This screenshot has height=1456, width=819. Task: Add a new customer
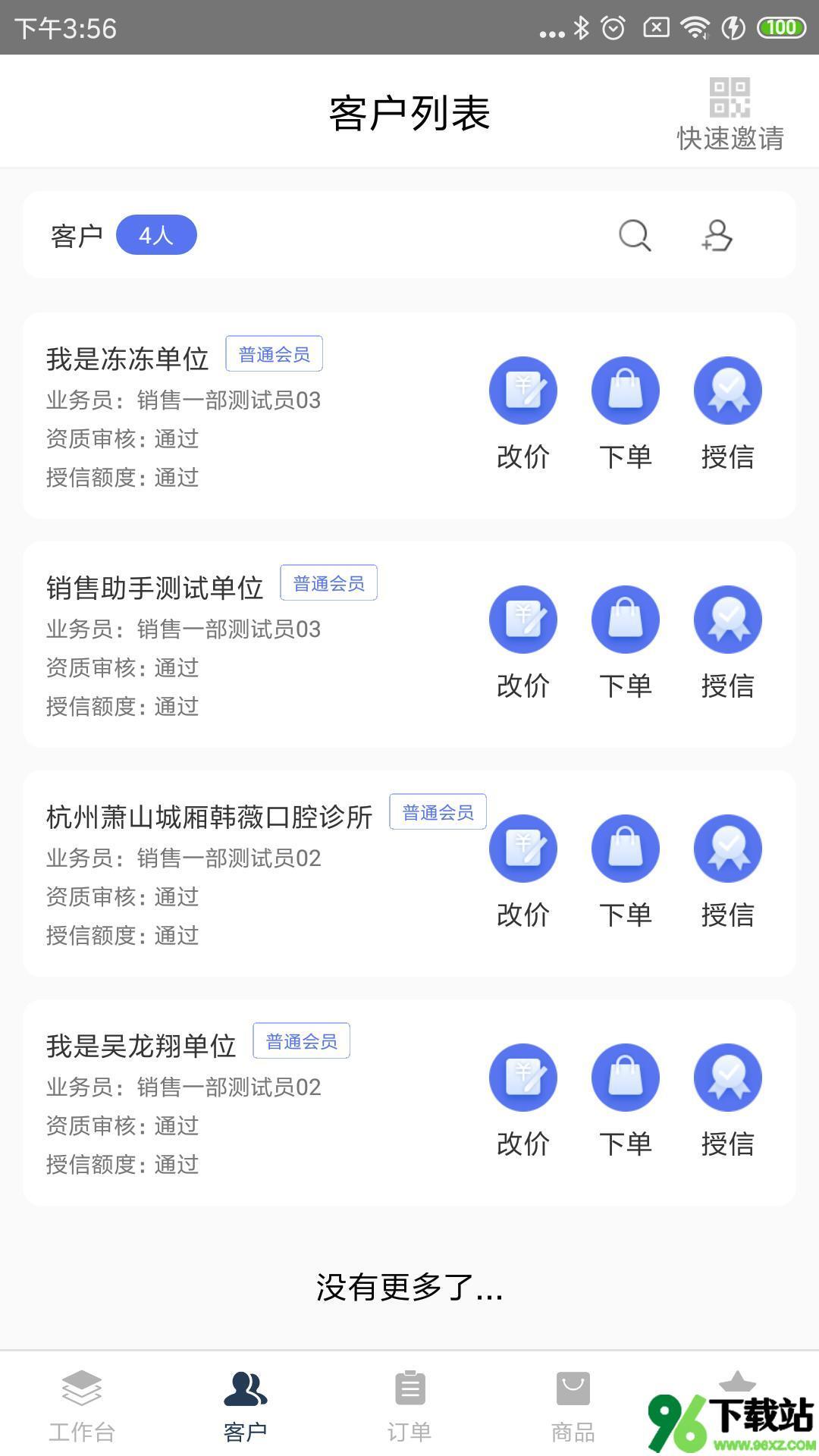[717, 236]
